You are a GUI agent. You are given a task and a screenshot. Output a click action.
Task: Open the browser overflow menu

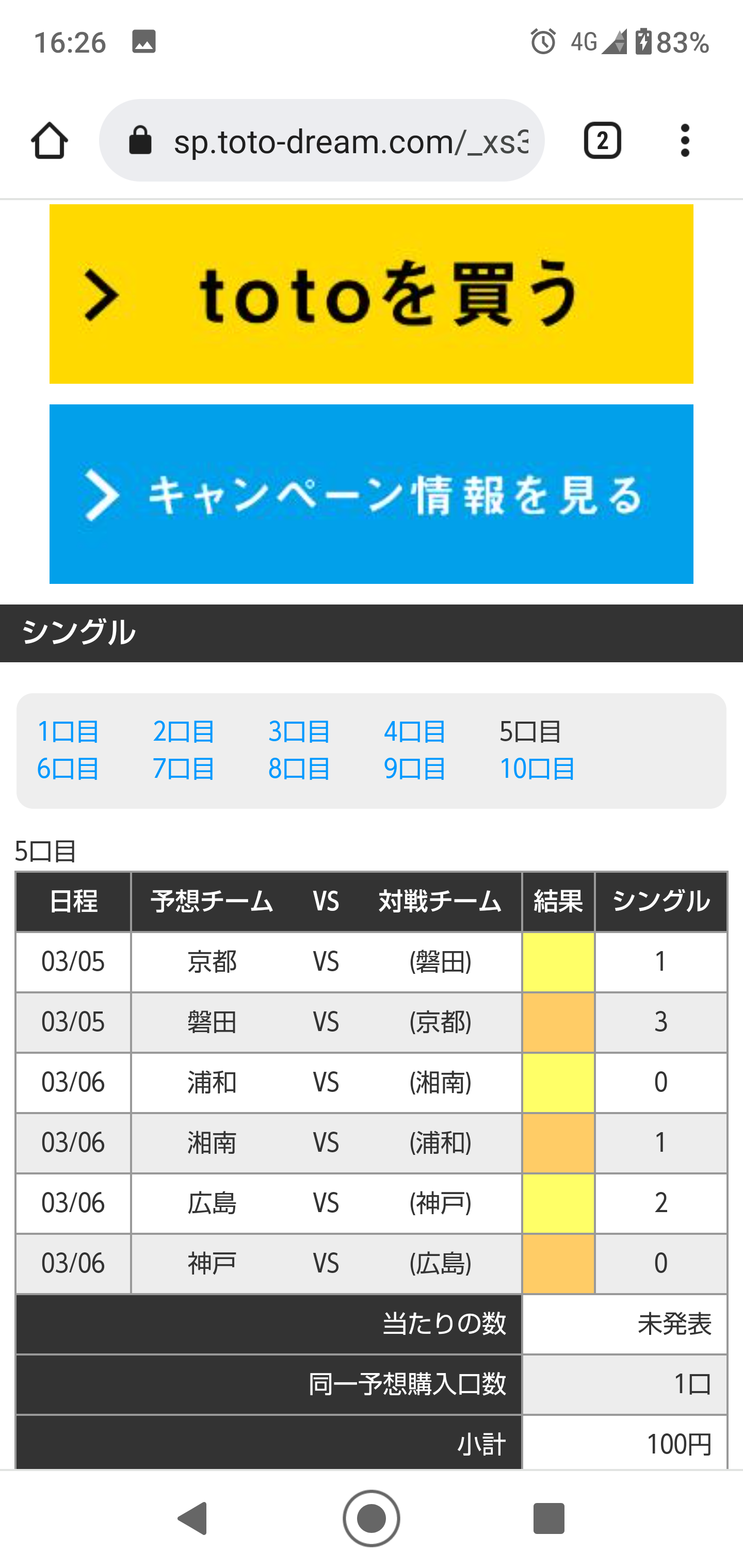(685, 141)
